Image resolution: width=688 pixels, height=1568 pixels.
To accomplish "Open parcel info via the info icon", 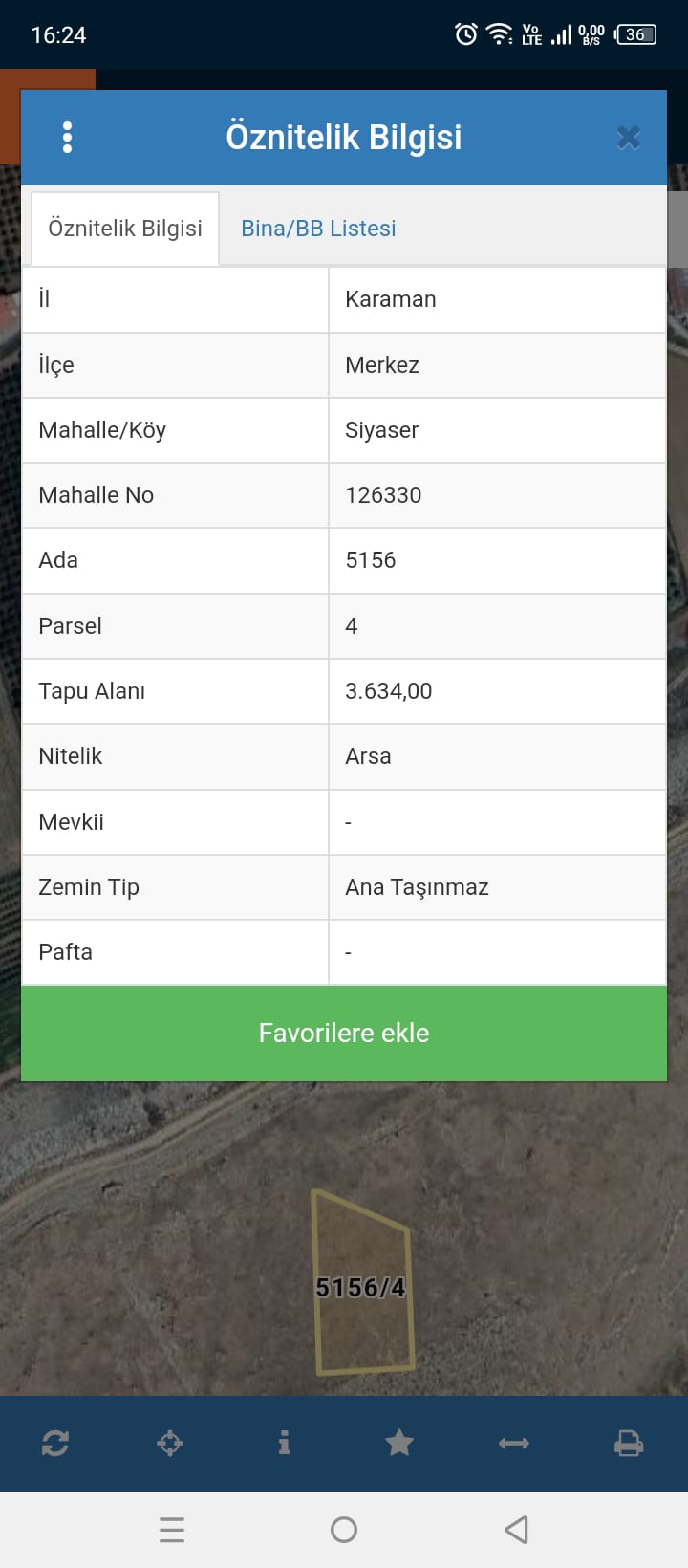I will tap(284, 1444).
